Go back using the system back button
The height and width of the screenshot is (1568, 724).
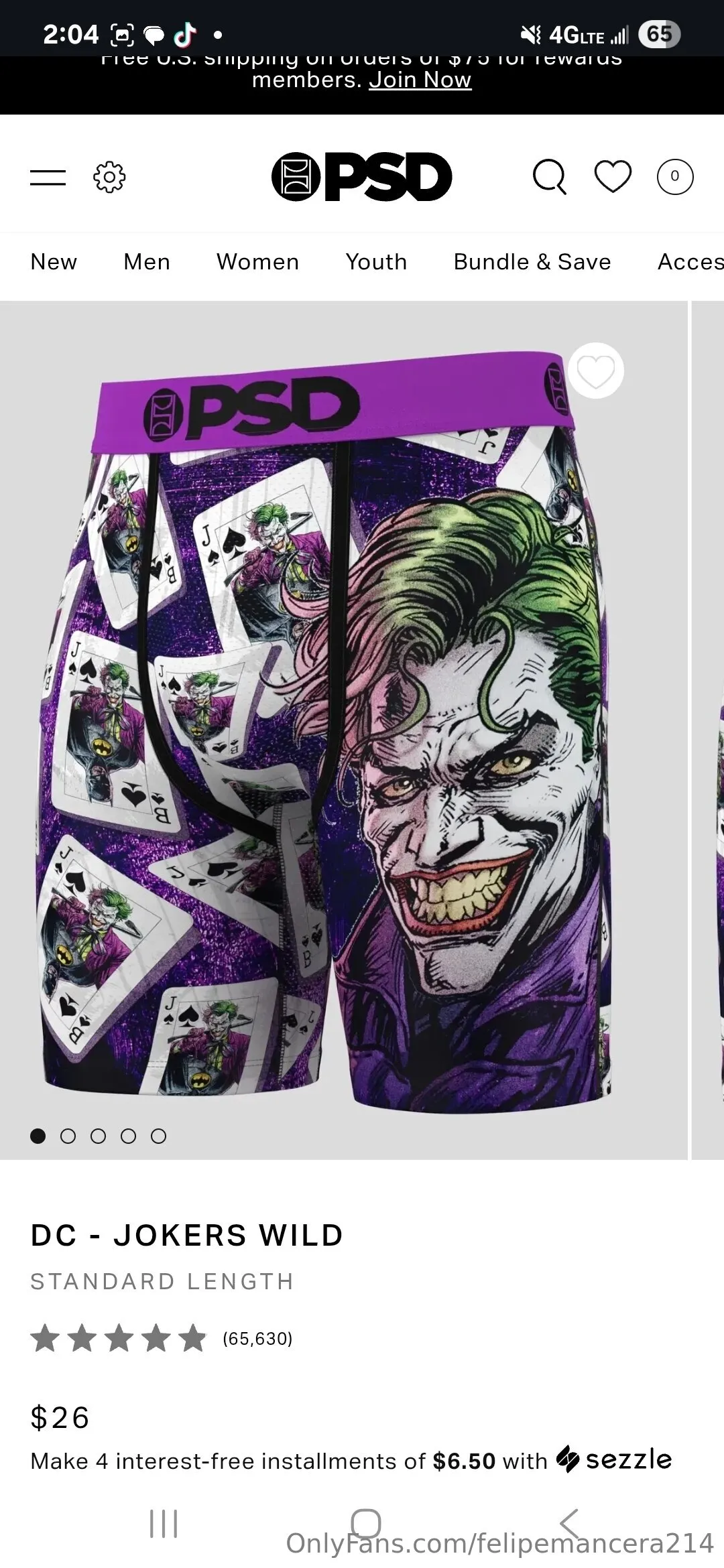pos(570,1524)
